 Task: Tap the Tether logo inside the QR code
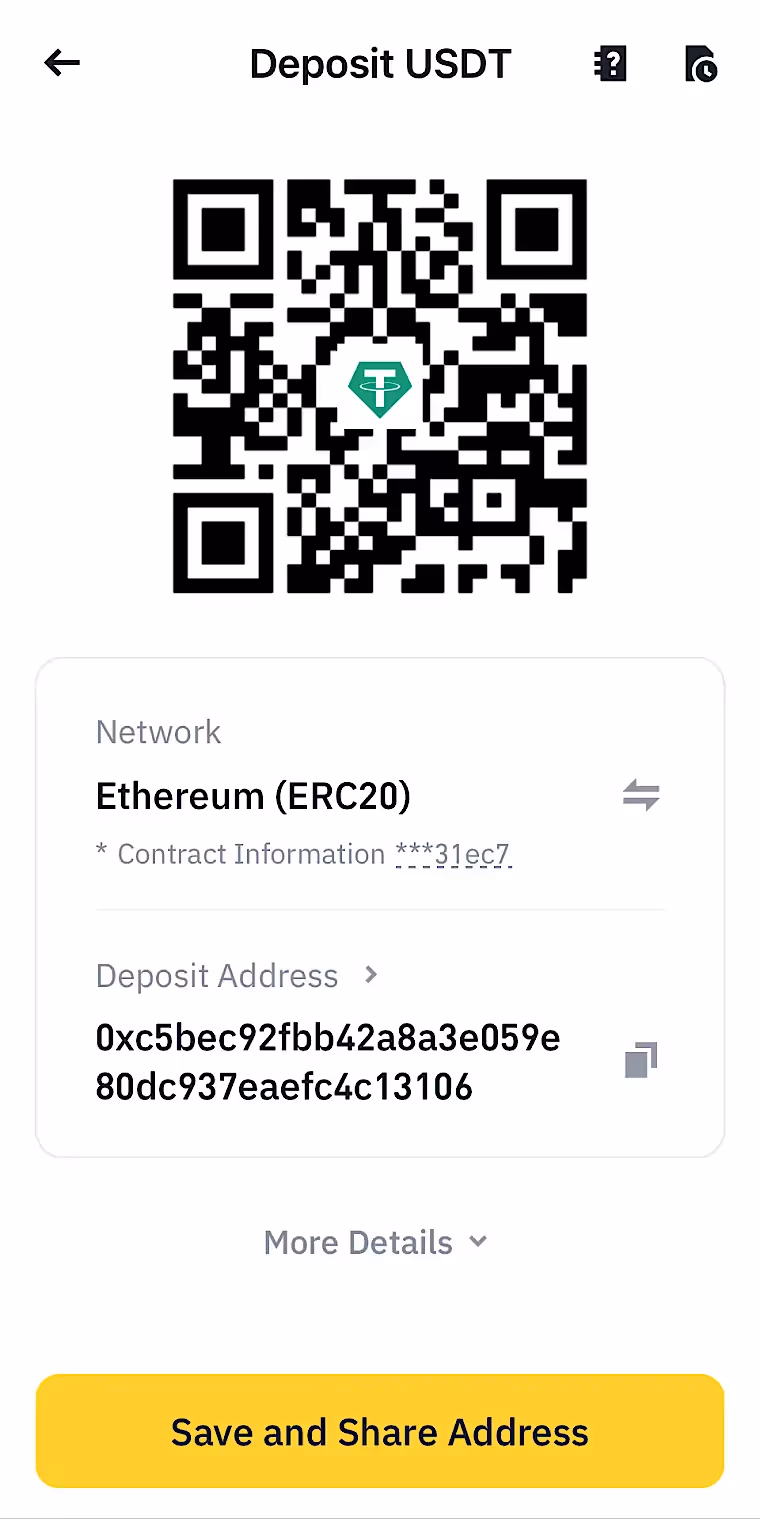(x=380, y=386)
